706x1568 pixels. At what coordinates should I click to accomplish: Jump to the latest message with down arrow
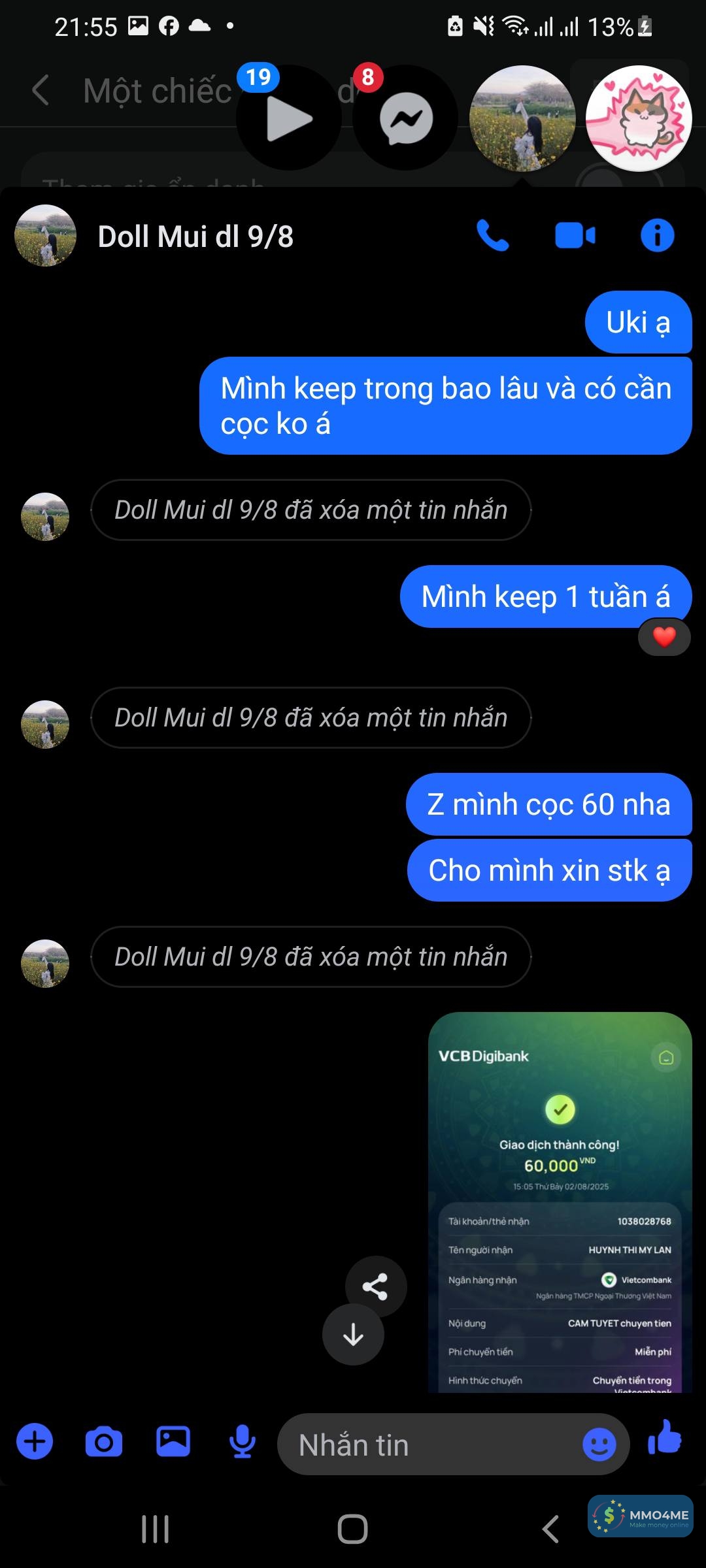tap(353, 1335)
